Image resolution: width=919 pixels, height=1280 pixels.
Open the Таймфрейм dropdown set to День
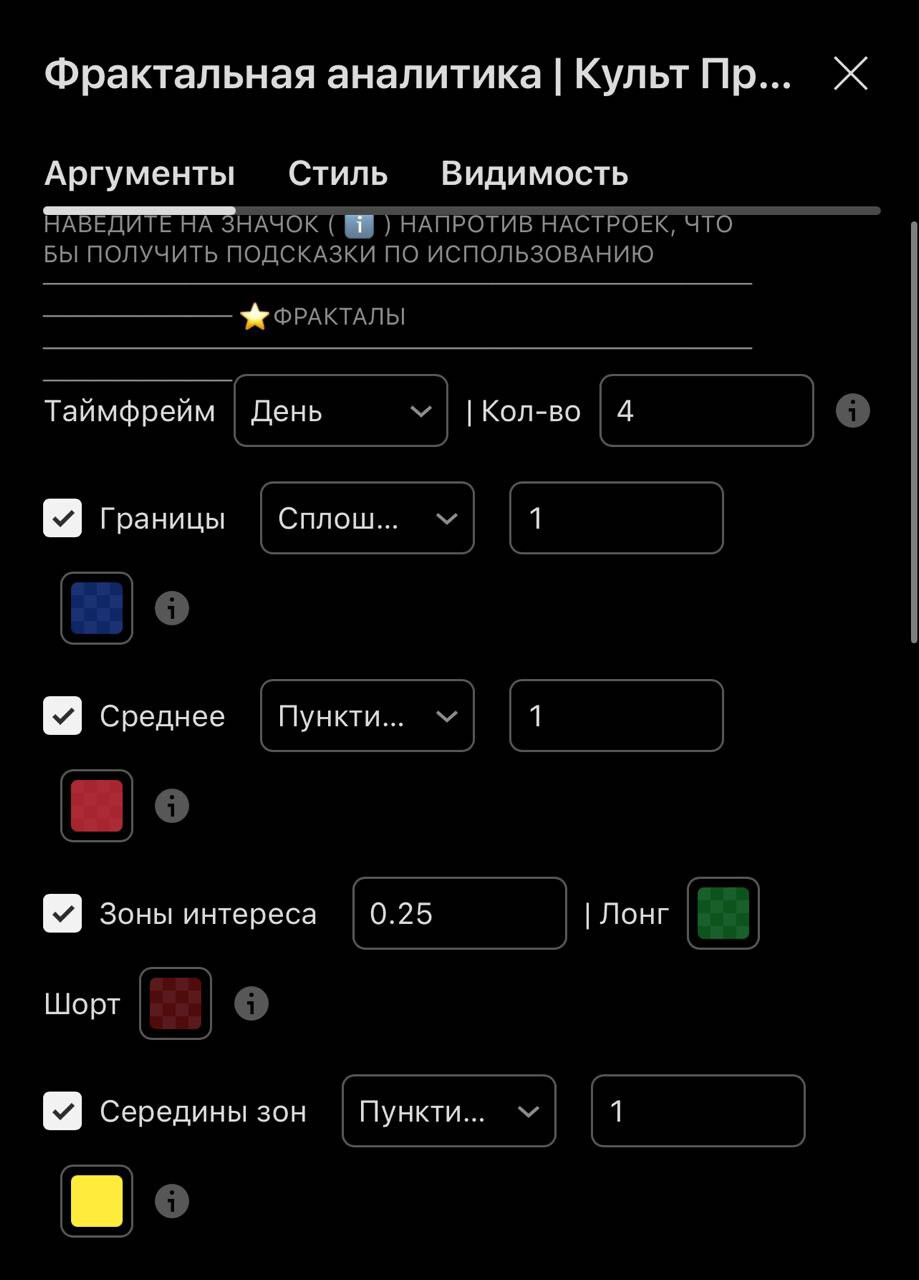(x=340, y=411)
